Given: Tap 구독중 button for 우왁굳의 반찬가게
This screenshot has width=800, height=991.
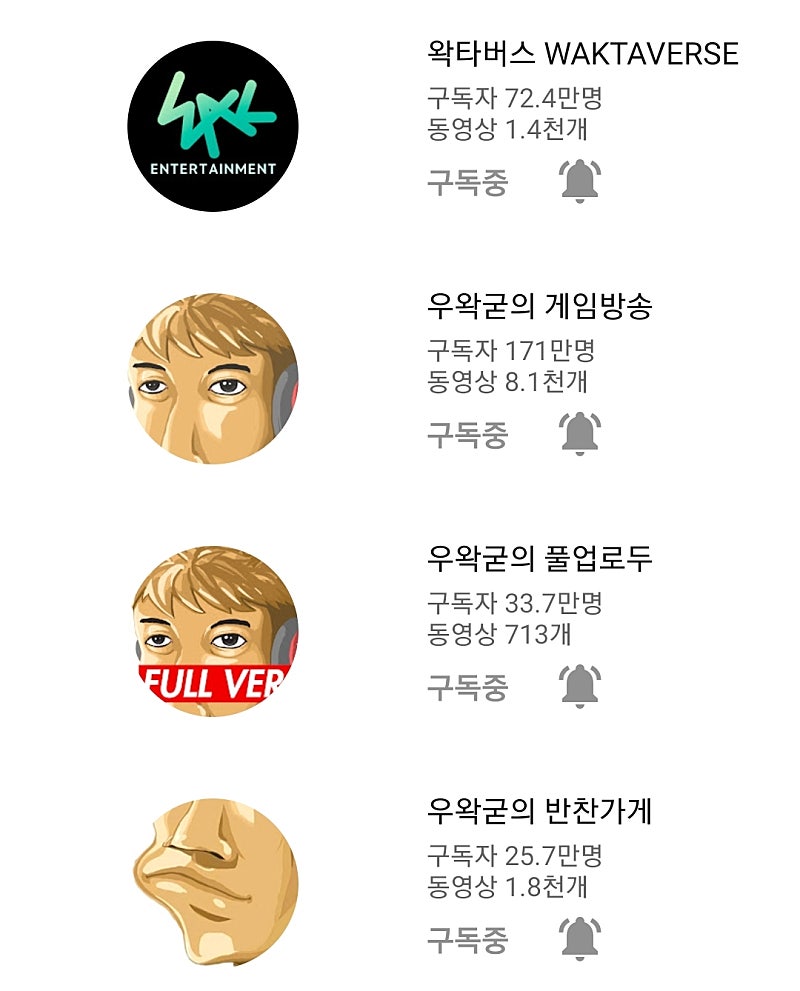Looking at the screenshot, I should pos(468,940).
